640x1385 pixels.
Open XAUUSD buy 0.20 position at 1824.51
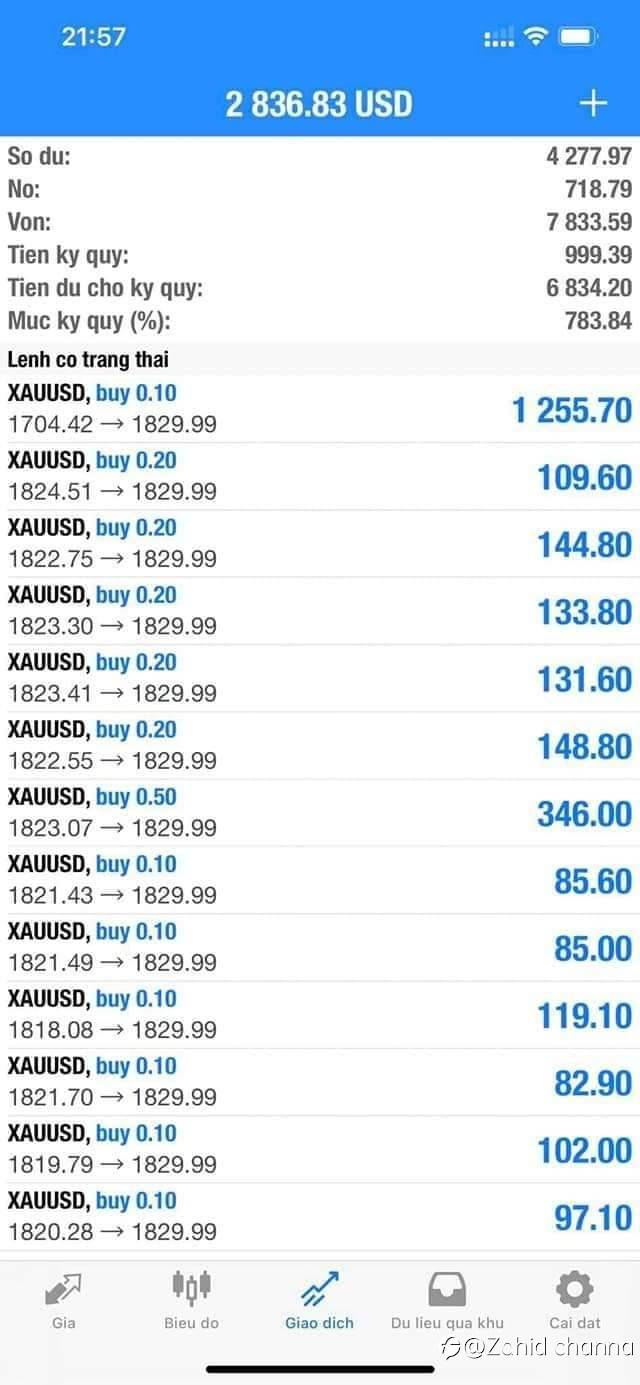pos(320,476)
